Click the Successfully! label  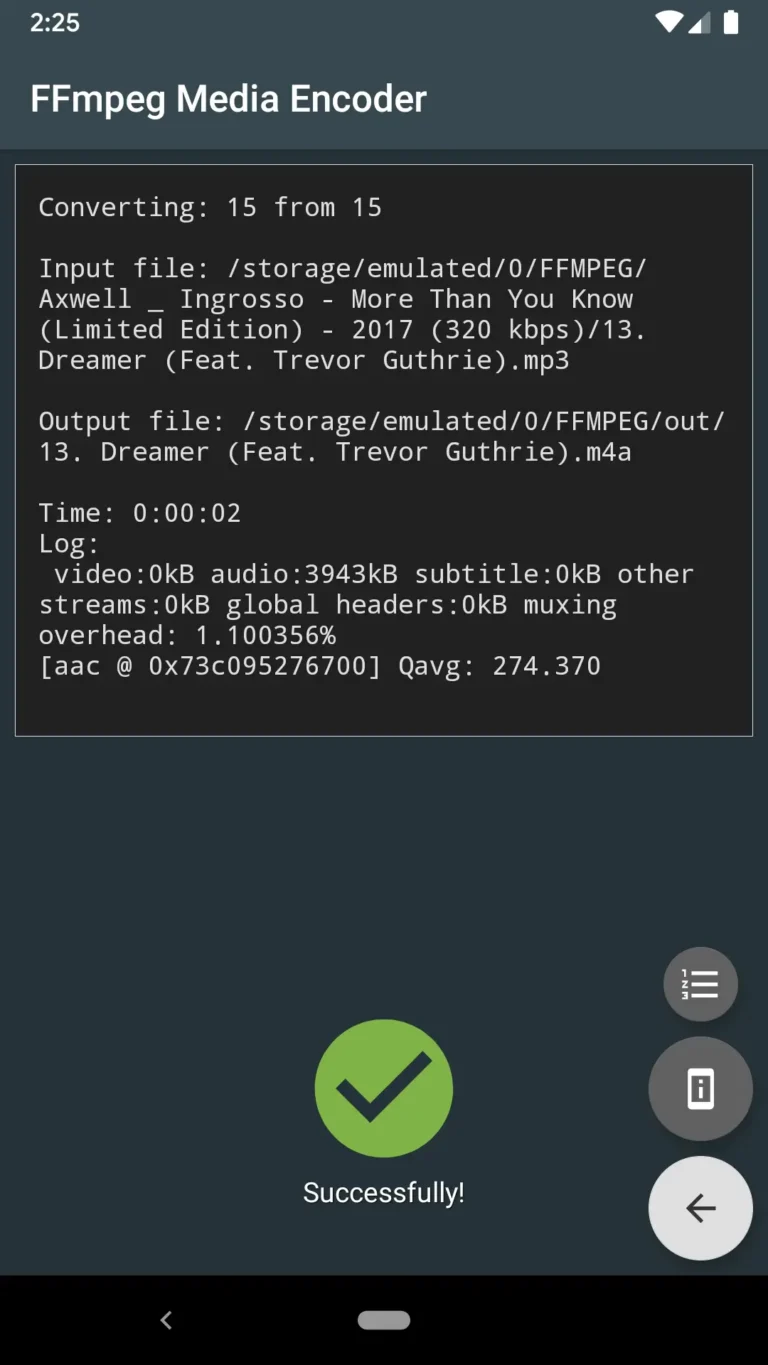tap(383, 1192)
